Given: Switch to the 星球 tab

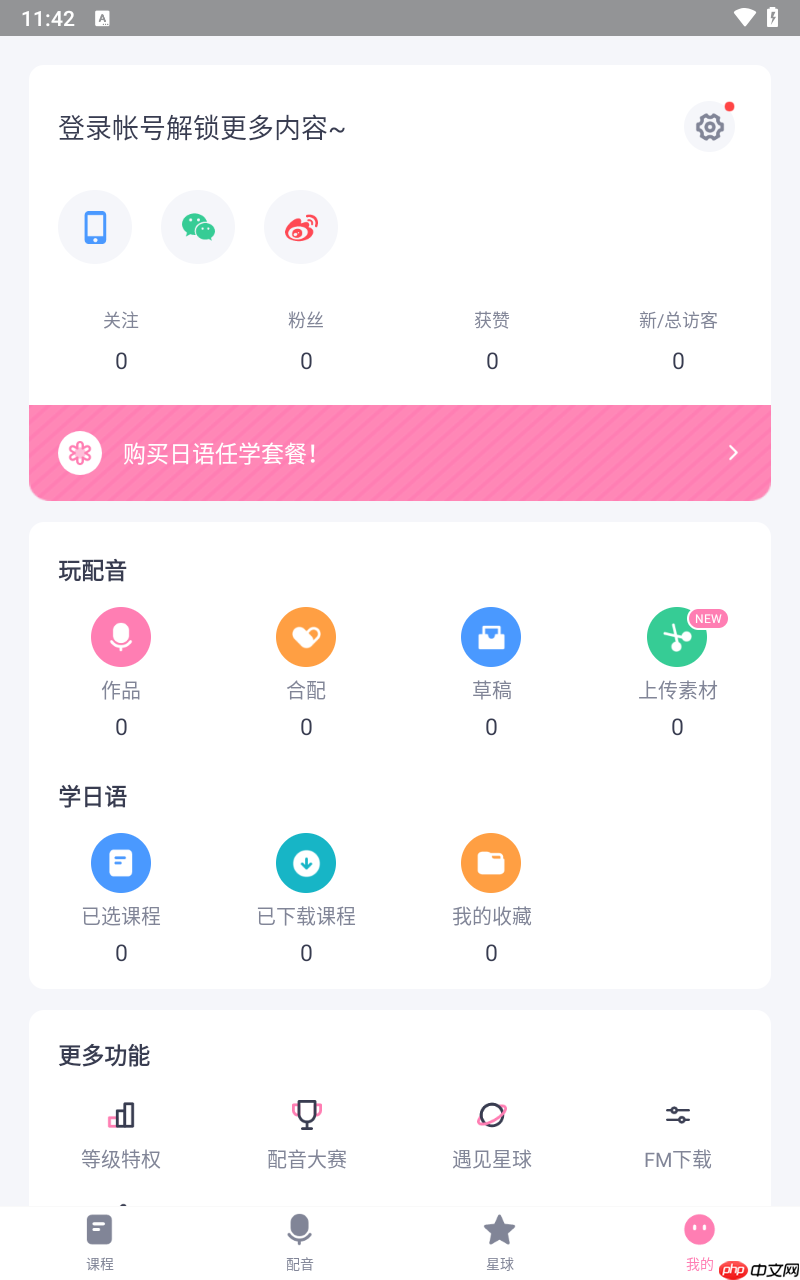Looking at the screenshot, I should pyautogui.click(x=499, y=1240).
